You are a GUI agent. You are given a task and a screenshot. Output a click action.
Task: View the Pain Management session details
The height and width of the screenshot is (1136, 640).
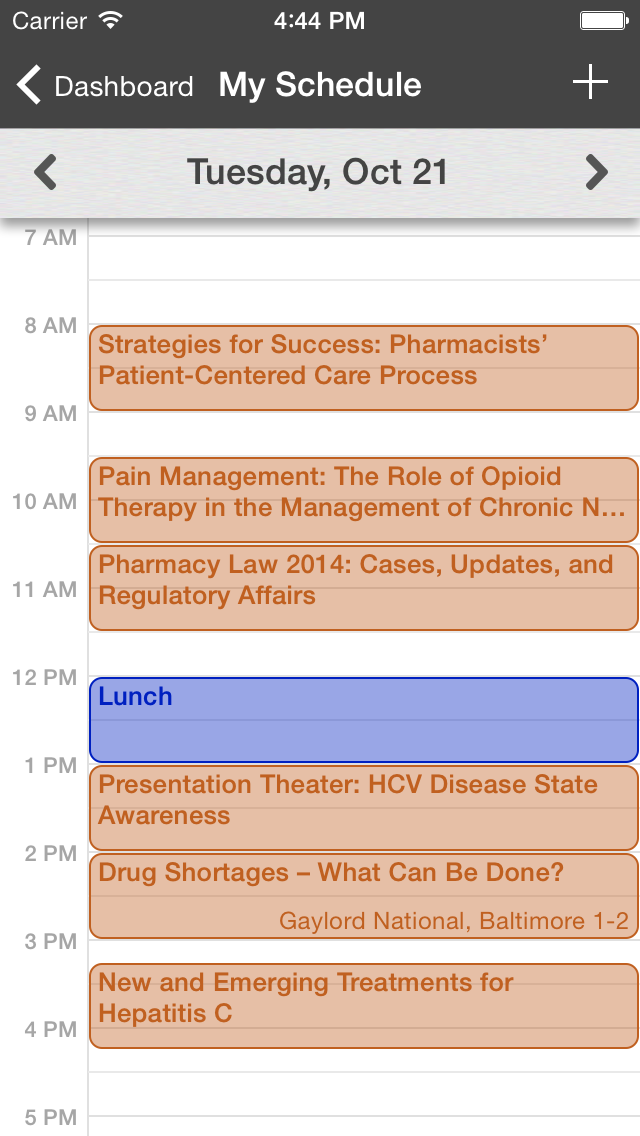pos(363,499)
